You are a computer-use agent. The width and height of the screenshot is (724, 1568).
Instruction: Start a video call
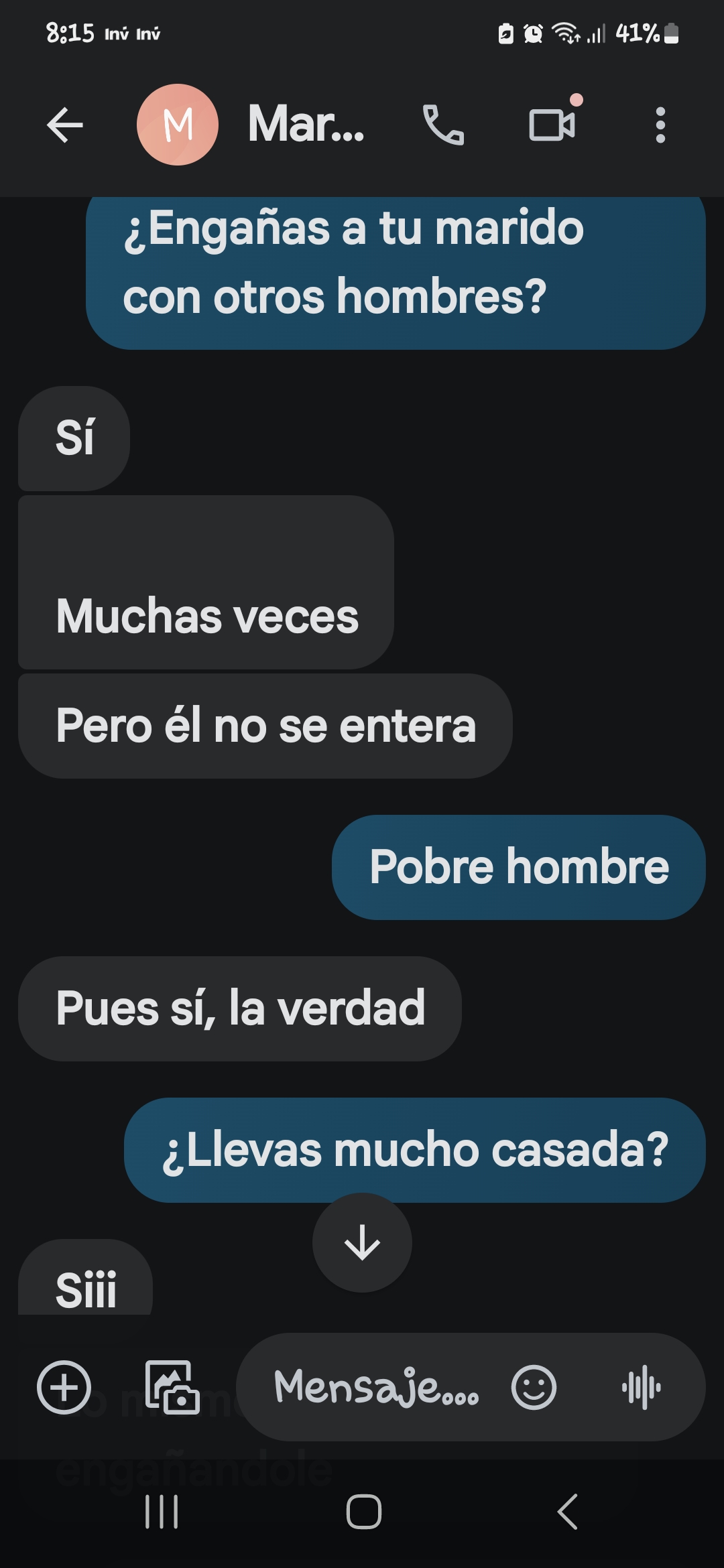(552, 125)
